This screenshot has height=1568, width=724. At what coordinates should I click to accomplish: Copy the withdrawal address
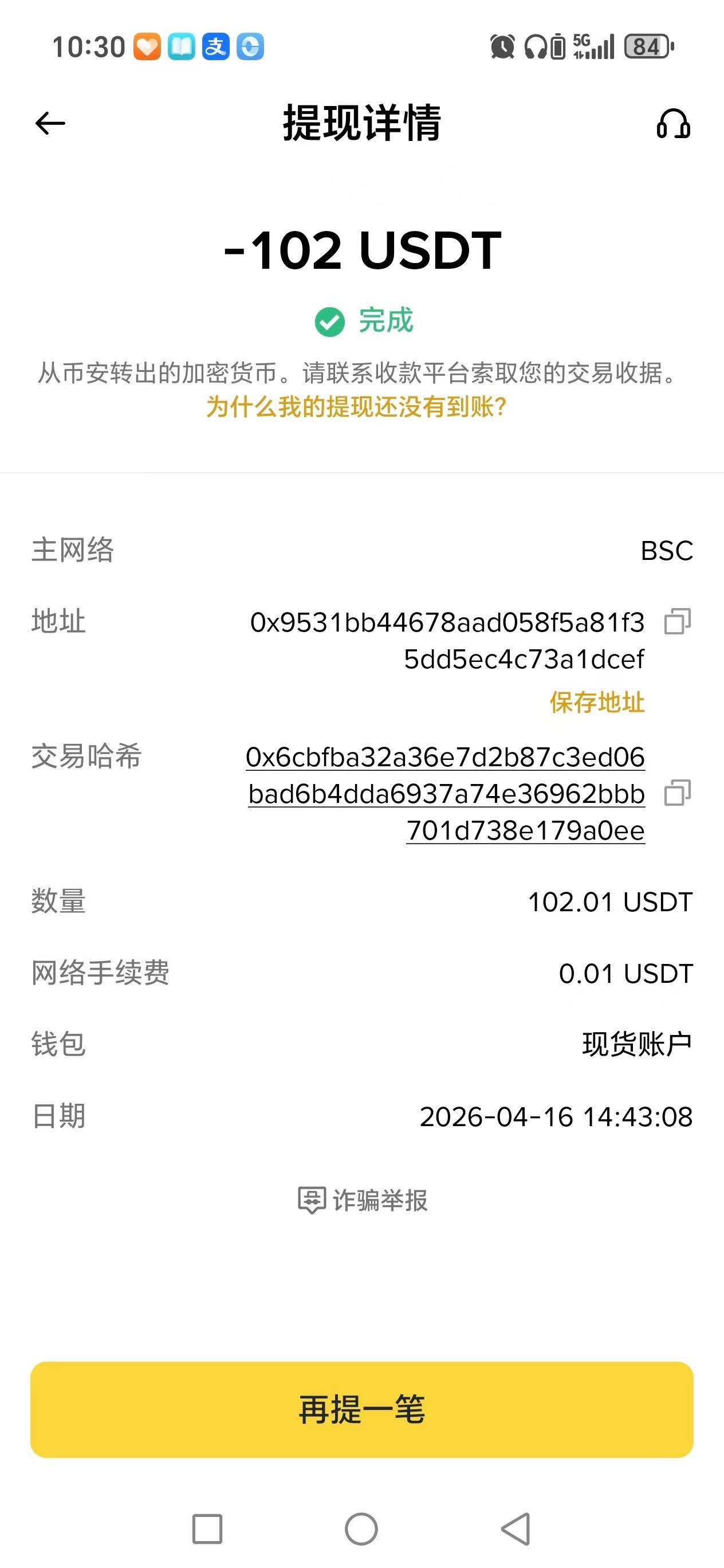click(677, 621)
